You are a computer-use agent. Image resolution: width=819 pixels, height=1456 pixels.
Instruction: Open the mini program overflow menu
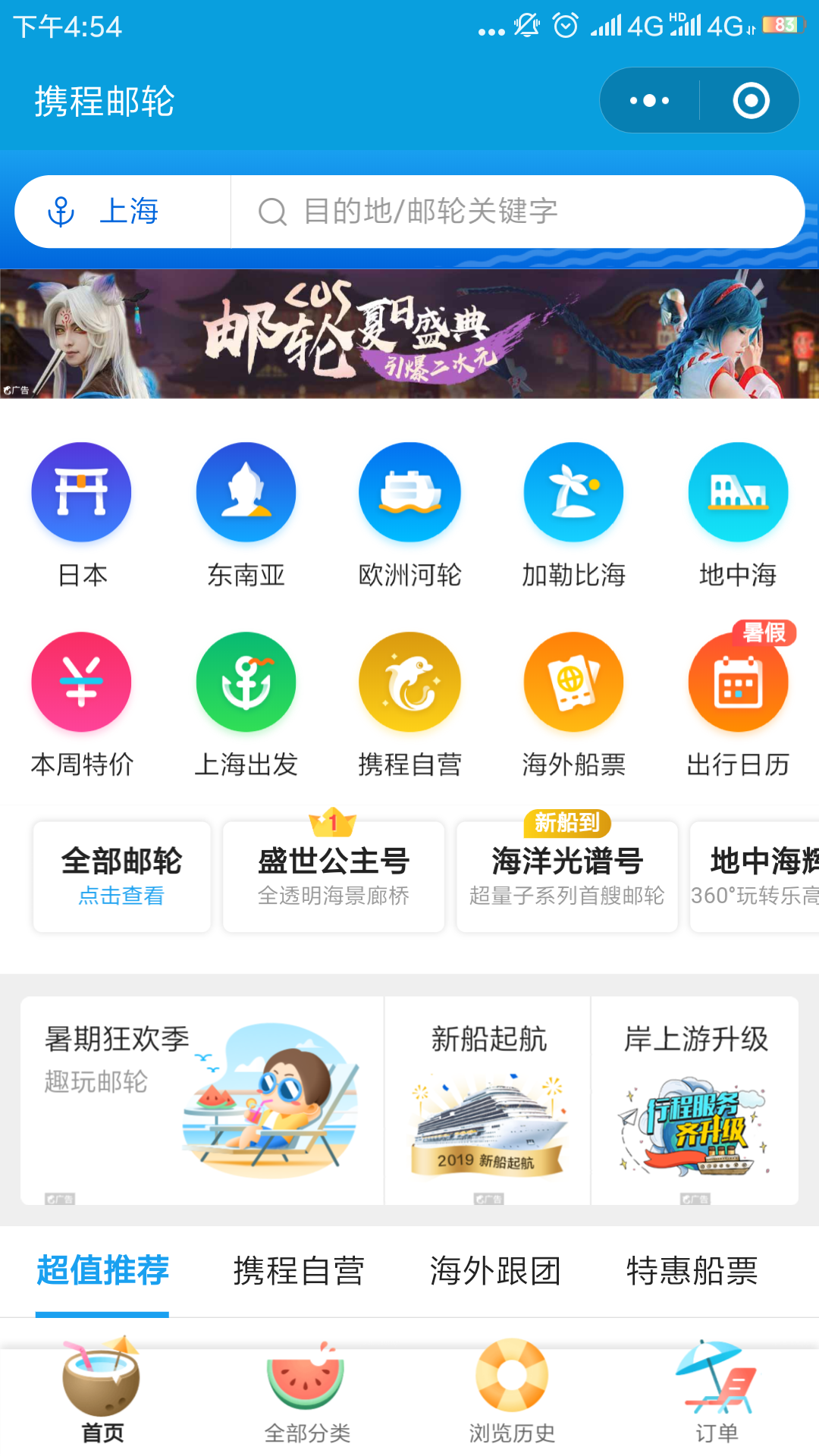[x=649, y=100]
